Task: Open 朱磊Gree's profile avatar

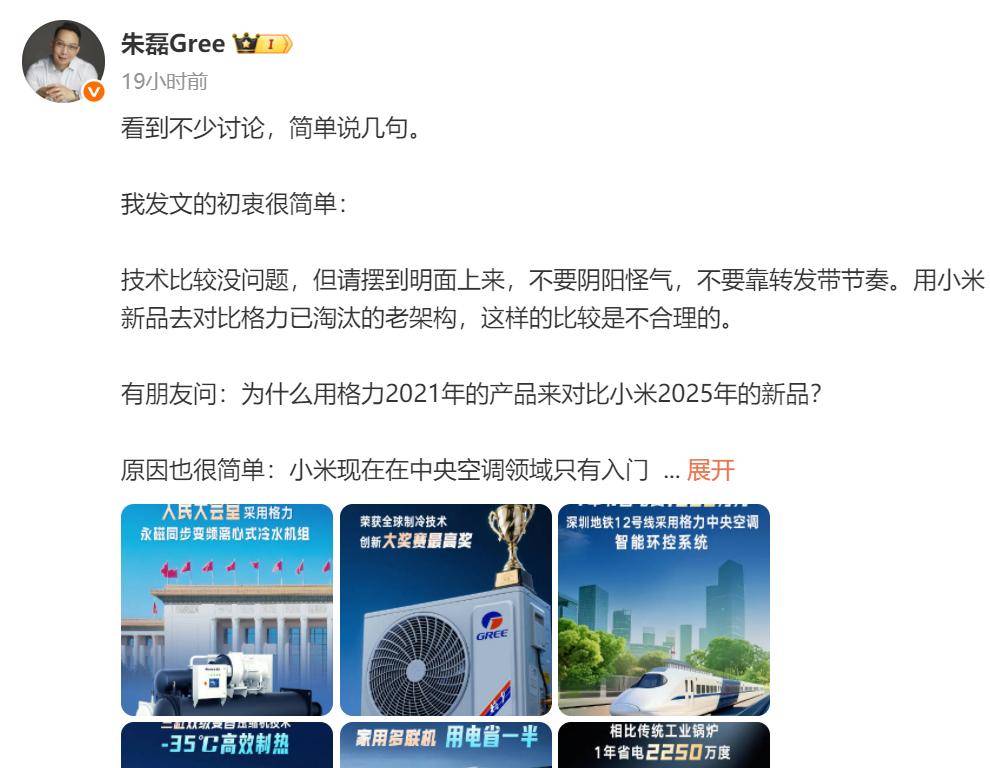Action: pyautogui.click(x=62, y=60)
